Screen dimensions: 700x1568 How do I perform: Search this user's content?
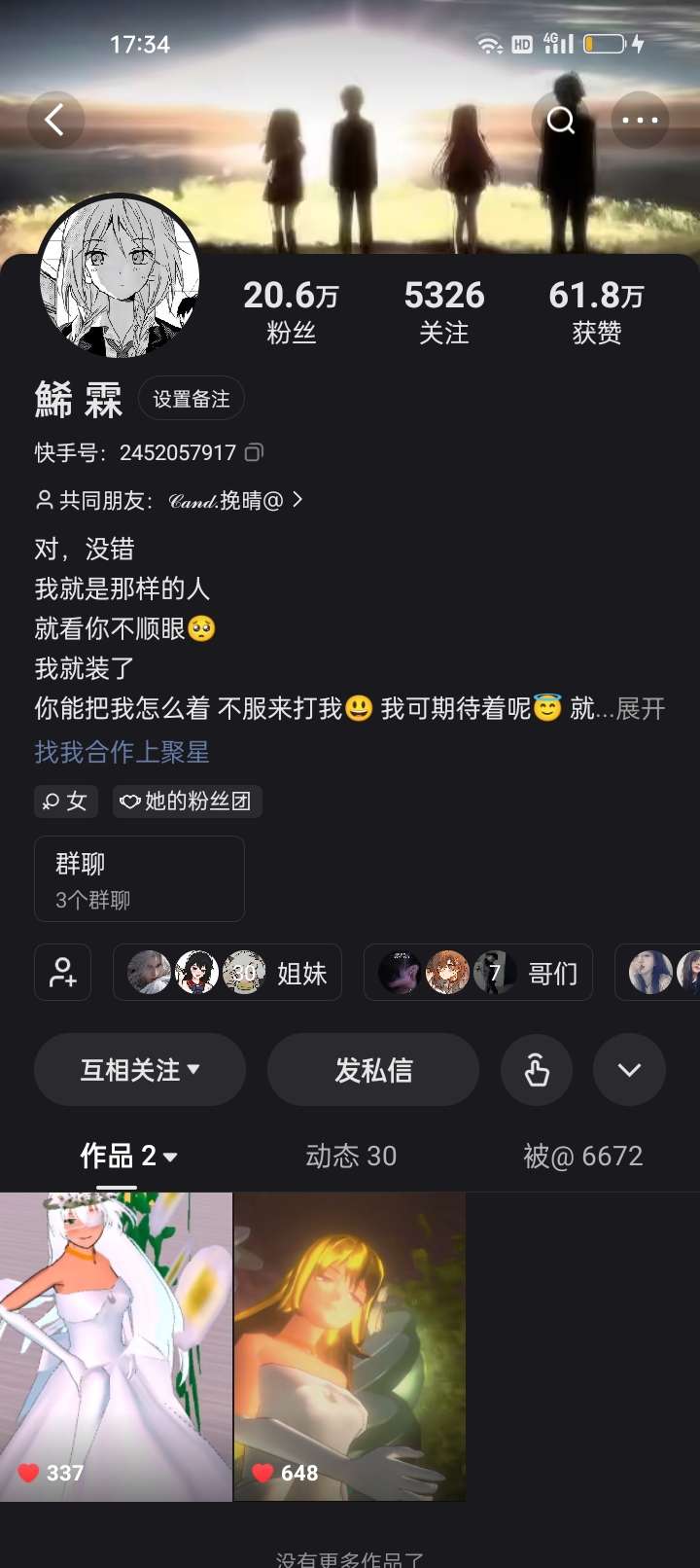(561, 121)
